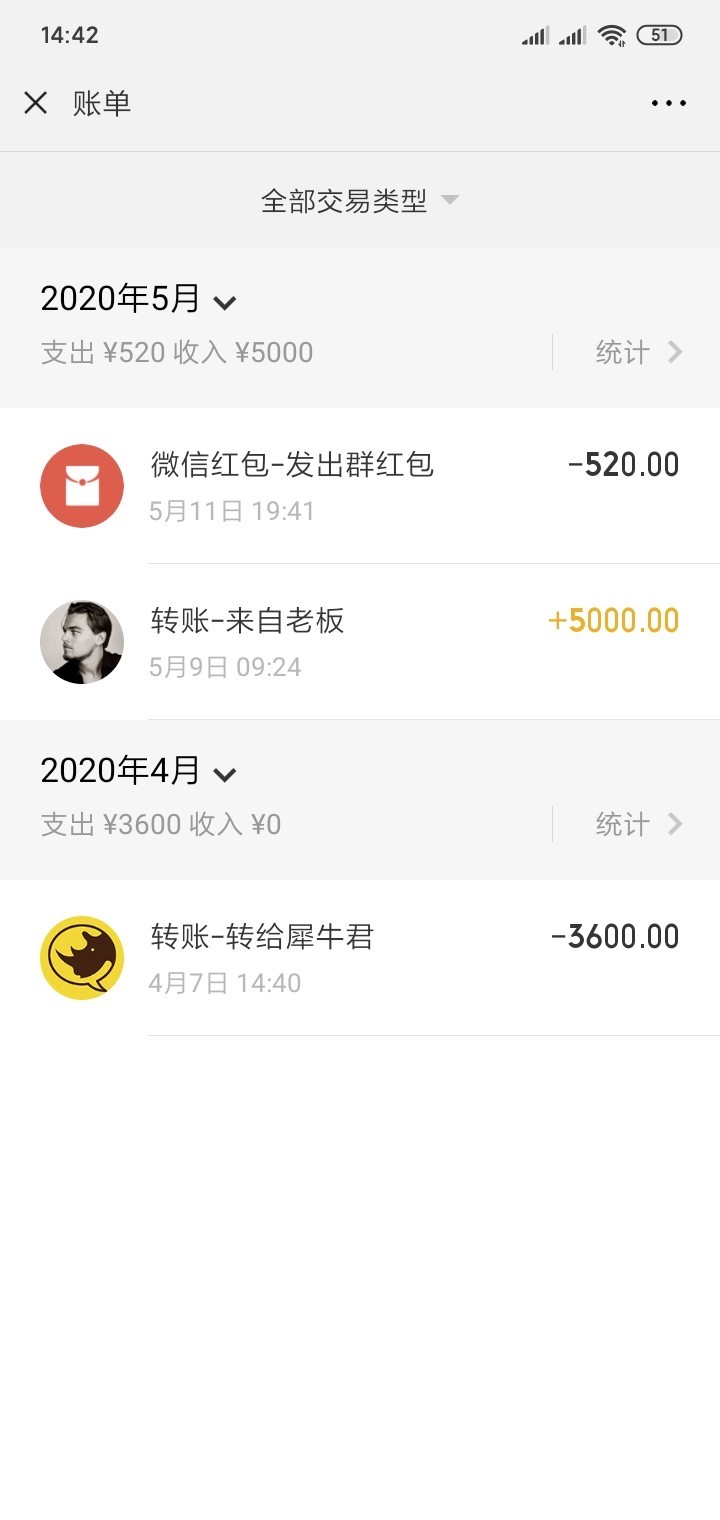
Task: Tap the 账单 page title text
Action: 101,102
